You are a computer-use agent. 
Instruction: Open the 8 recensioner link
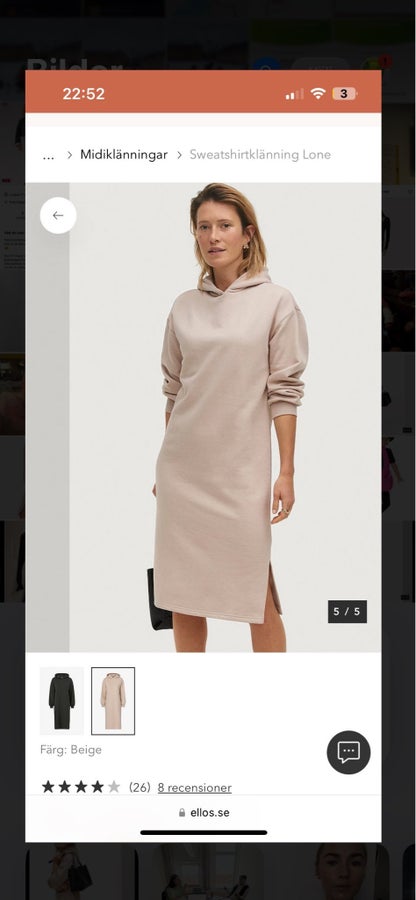pos(195,788)
